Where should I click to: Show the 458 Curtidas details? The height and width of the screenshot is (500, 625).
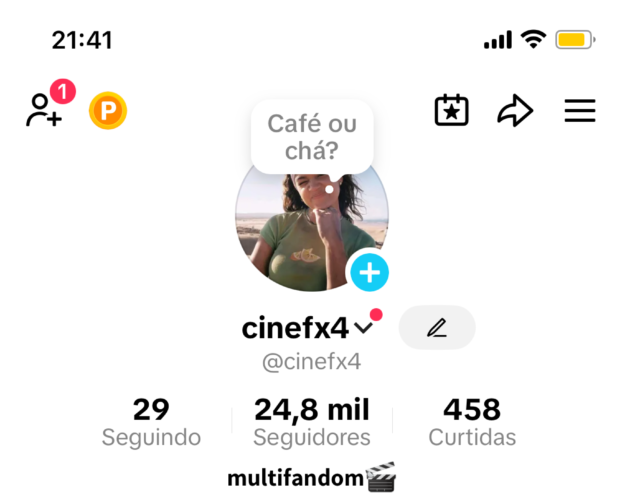tap(472, 422)
